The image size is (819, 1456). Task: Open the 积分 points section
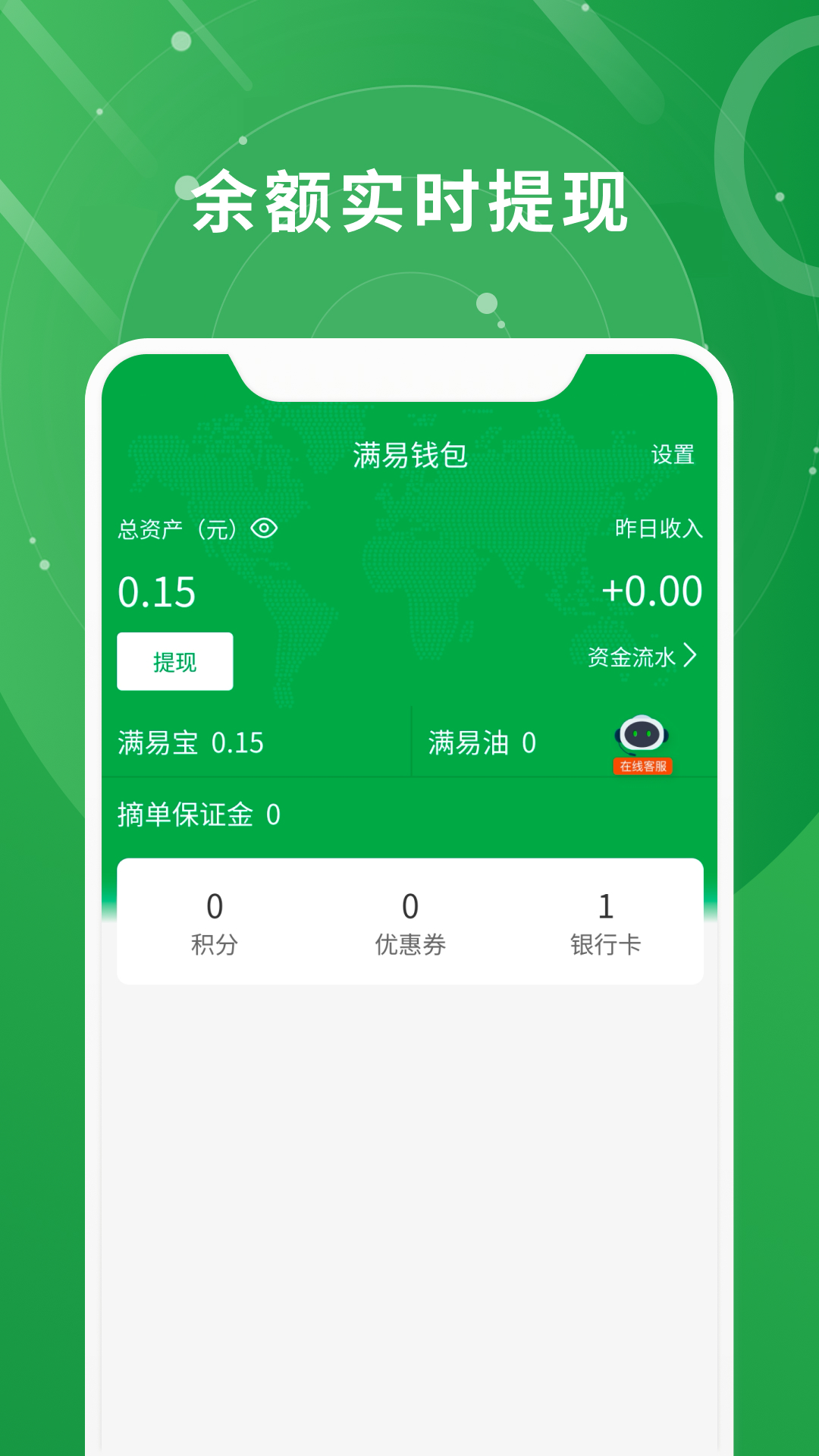click(x=215, y=924)
